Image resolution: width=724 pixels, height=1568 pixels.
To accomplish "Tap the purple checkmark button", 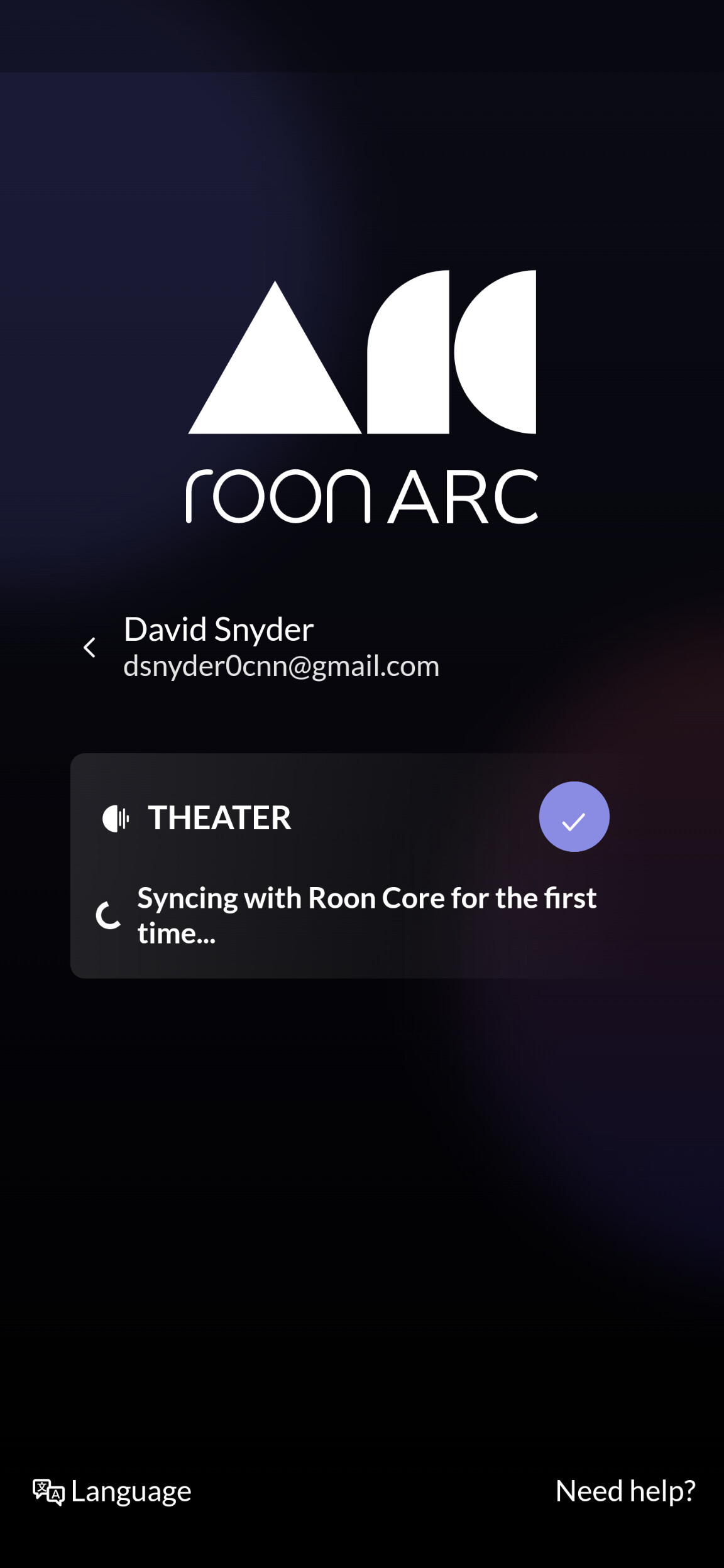I will click(x=574, y=817).
